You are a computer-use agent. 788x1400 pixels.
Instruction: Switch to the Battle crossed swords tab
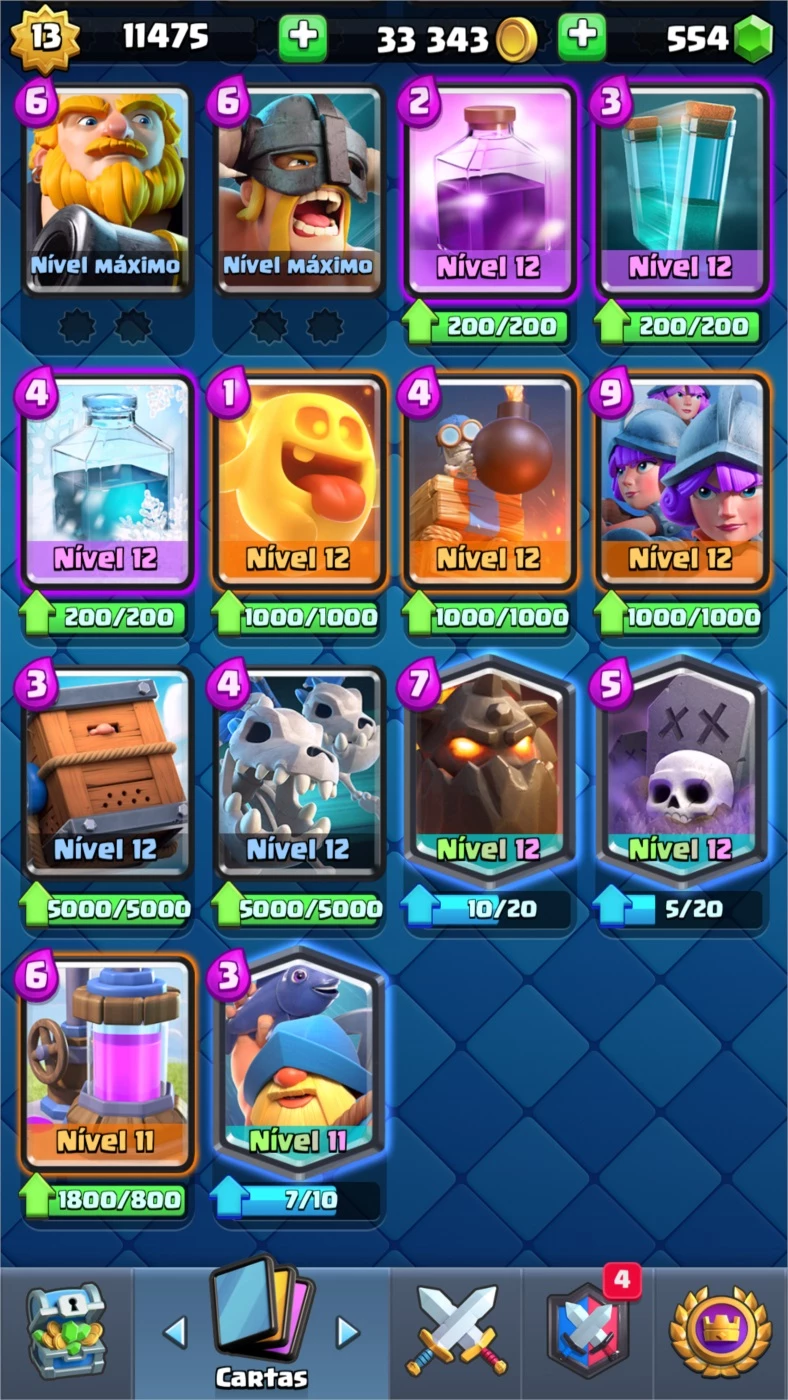click(x=457, y=1332)
